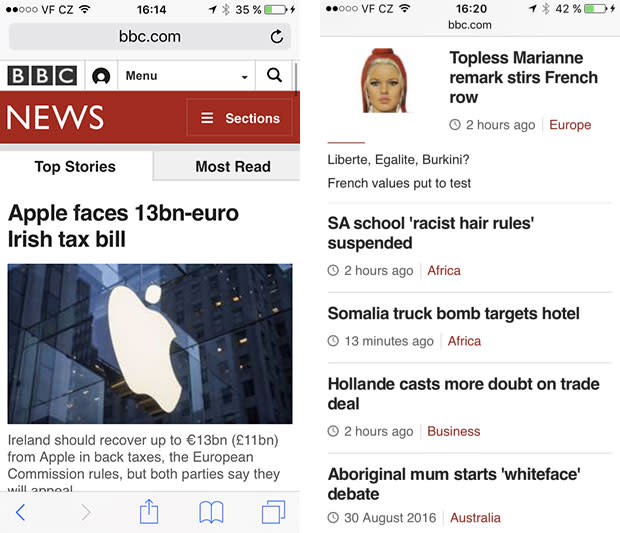
Task: Go back in Safari
Action: click(21, 512)
